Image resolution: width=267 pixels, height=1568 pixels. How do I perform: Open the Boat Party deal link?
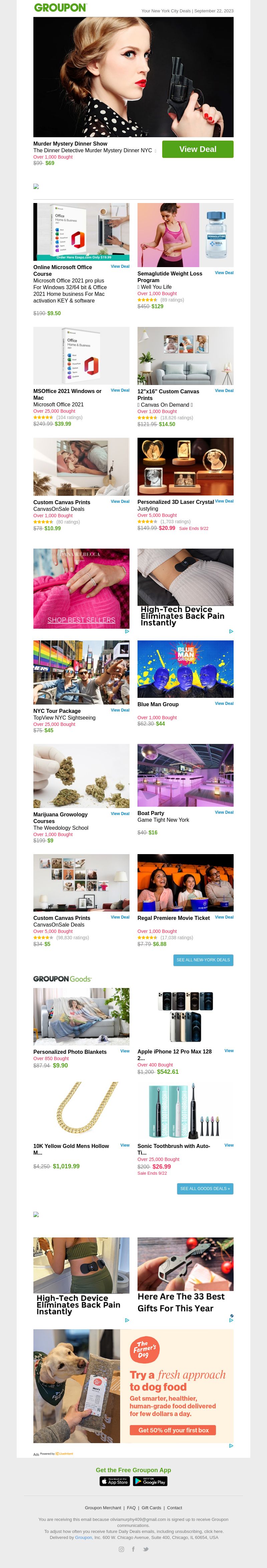(224, 813)
